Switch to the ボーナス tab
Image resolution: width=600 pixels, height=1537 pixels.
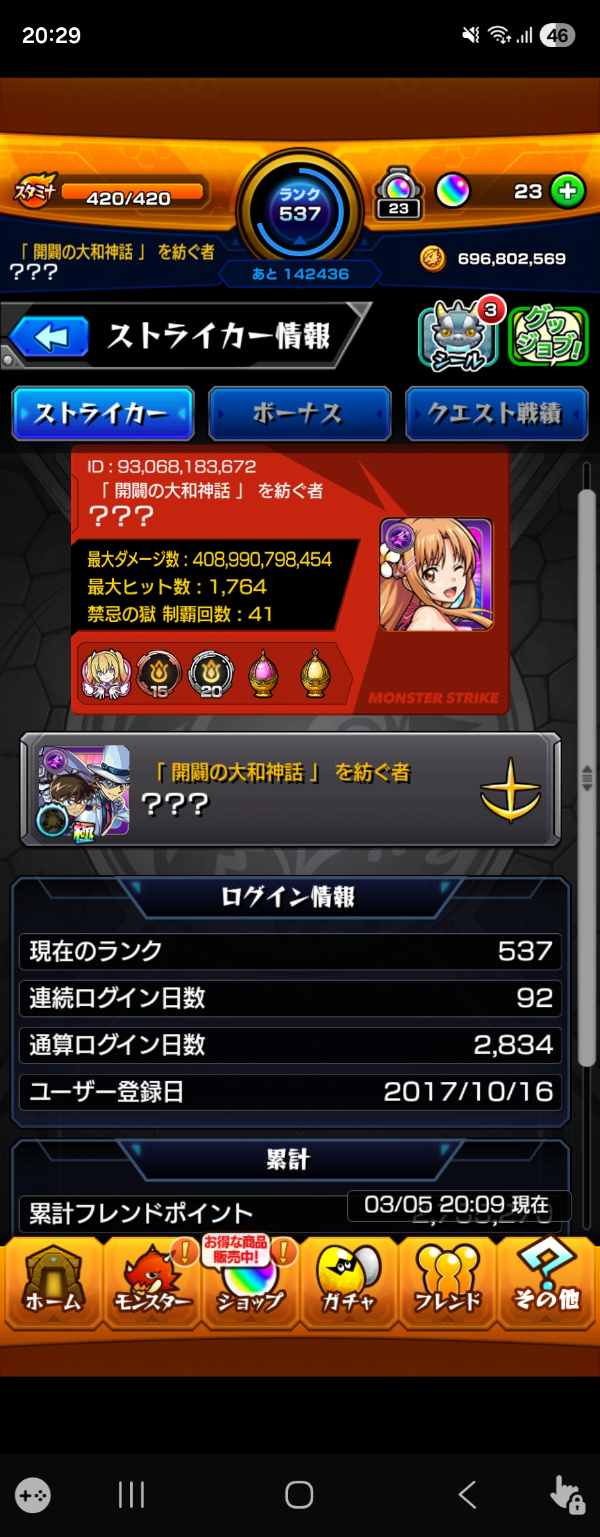click(299, 414)
